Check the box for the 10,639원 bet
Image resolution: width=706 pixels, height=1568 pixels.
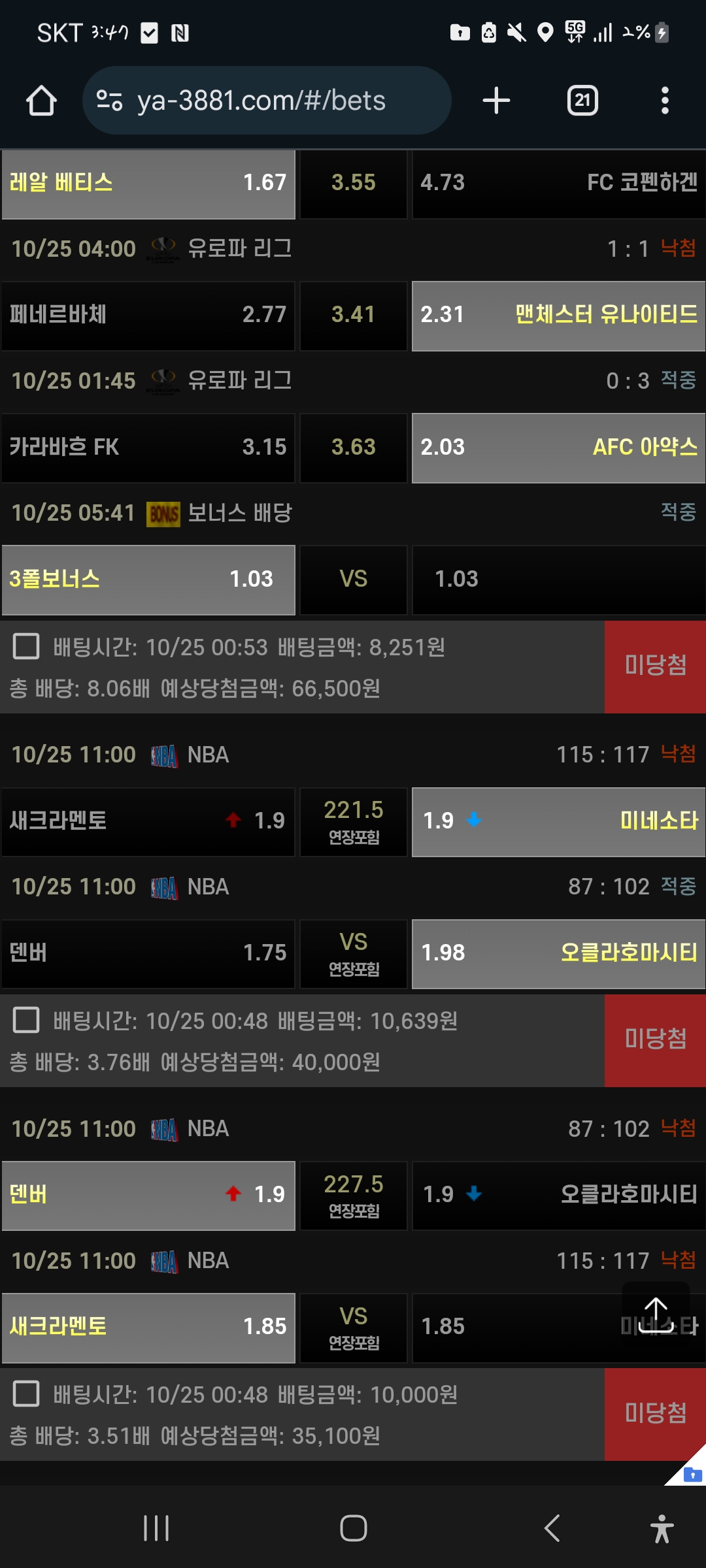(x=26, y=1020)
